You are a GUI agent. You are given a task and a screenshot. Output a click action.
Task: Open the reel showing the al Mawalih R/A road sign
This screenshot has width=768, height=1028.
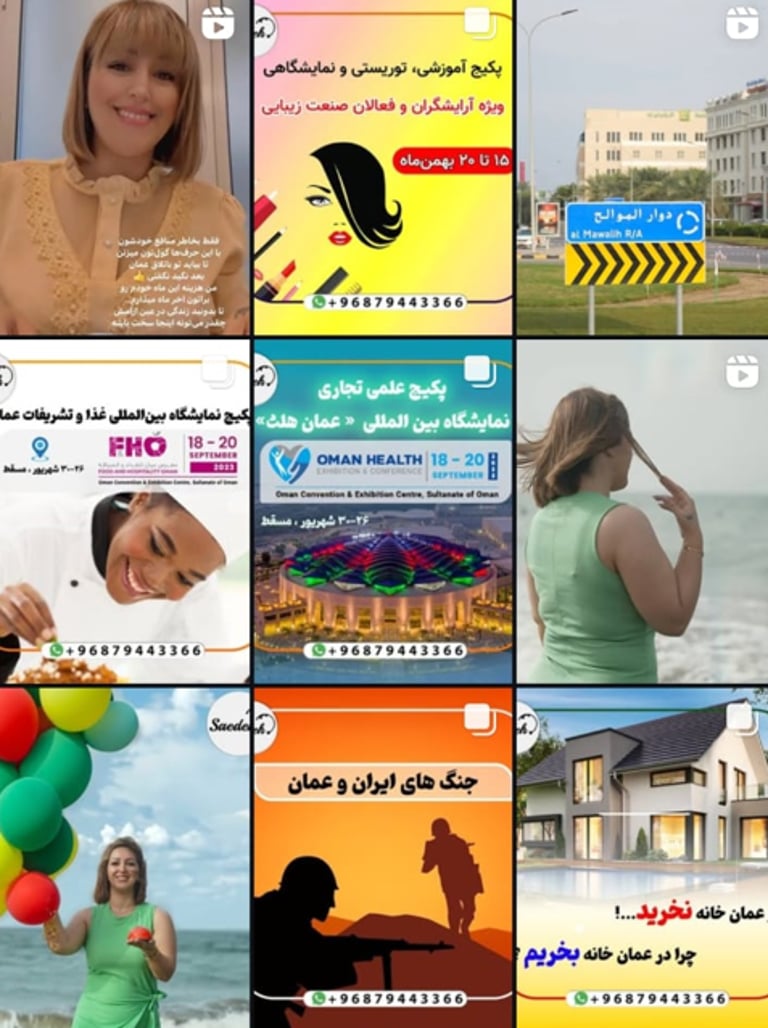click(x=642, y=167)
